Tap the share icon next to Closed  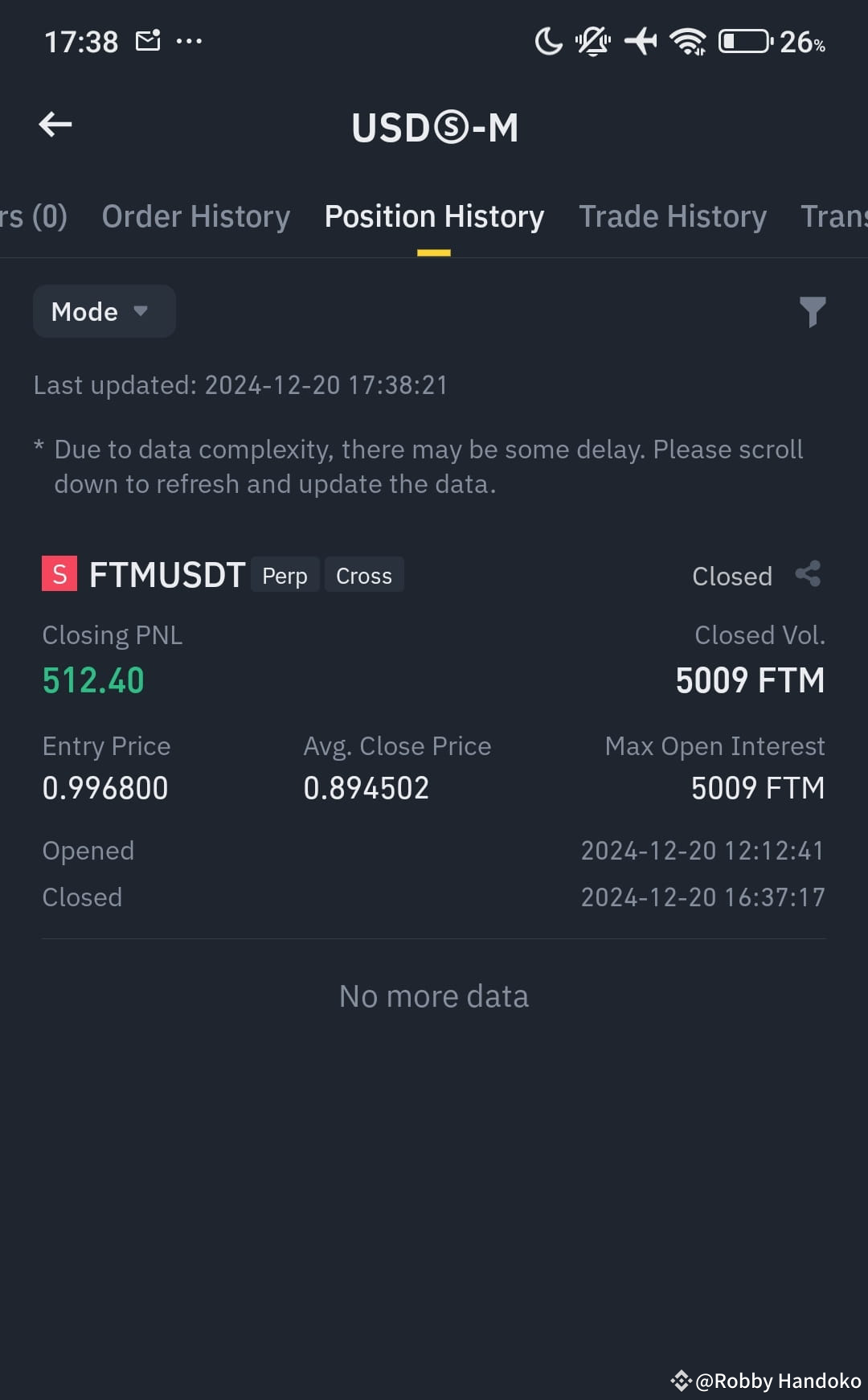coord(809,573)
